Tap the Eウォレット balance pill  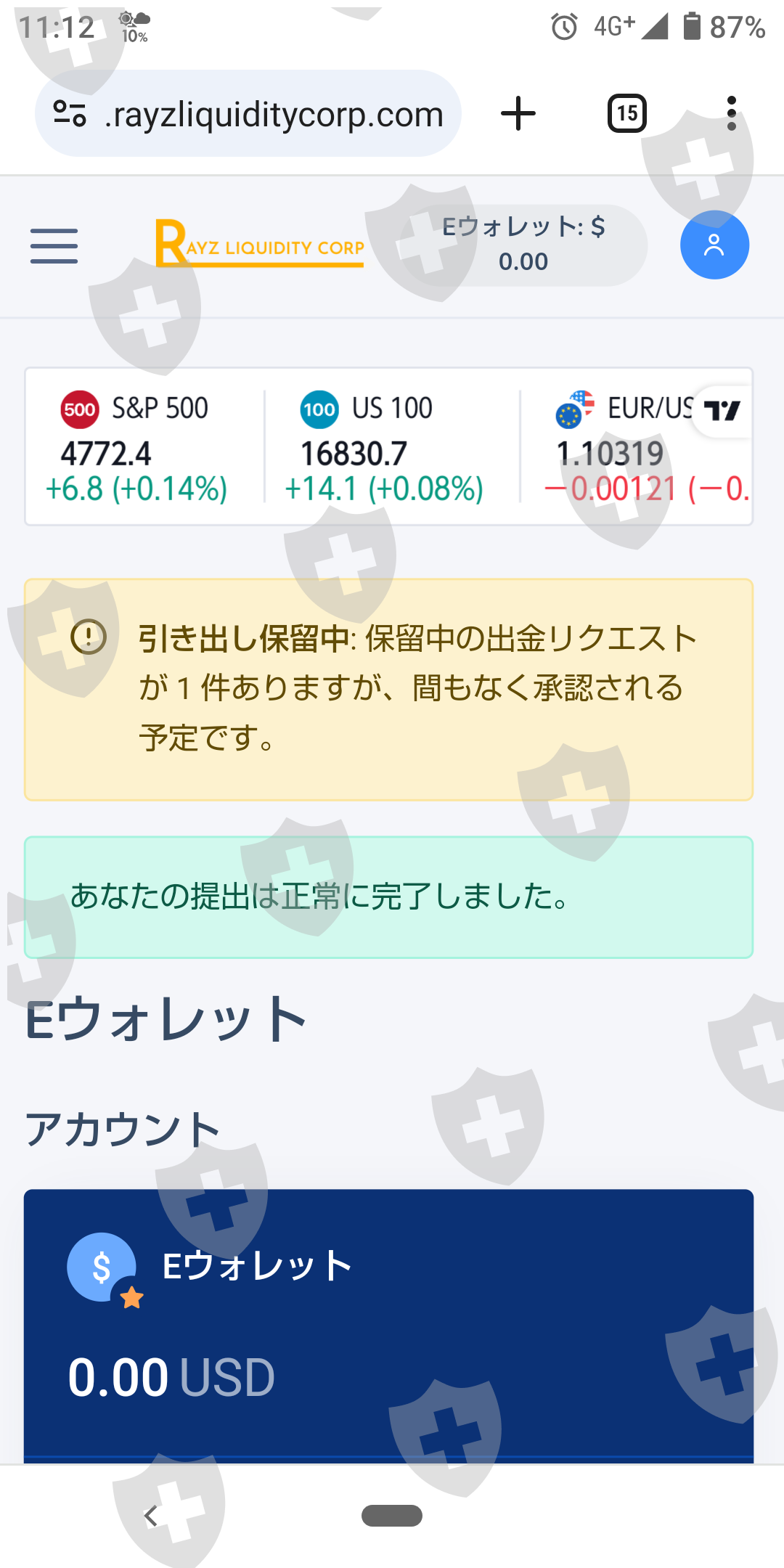point(523,245)
